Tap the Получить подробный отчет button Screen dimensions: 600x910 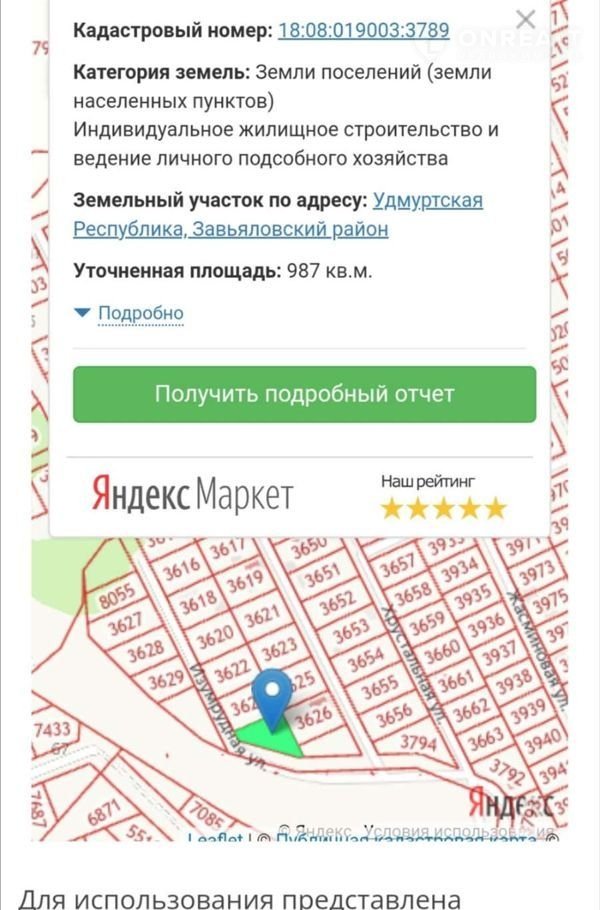(304, 394)
